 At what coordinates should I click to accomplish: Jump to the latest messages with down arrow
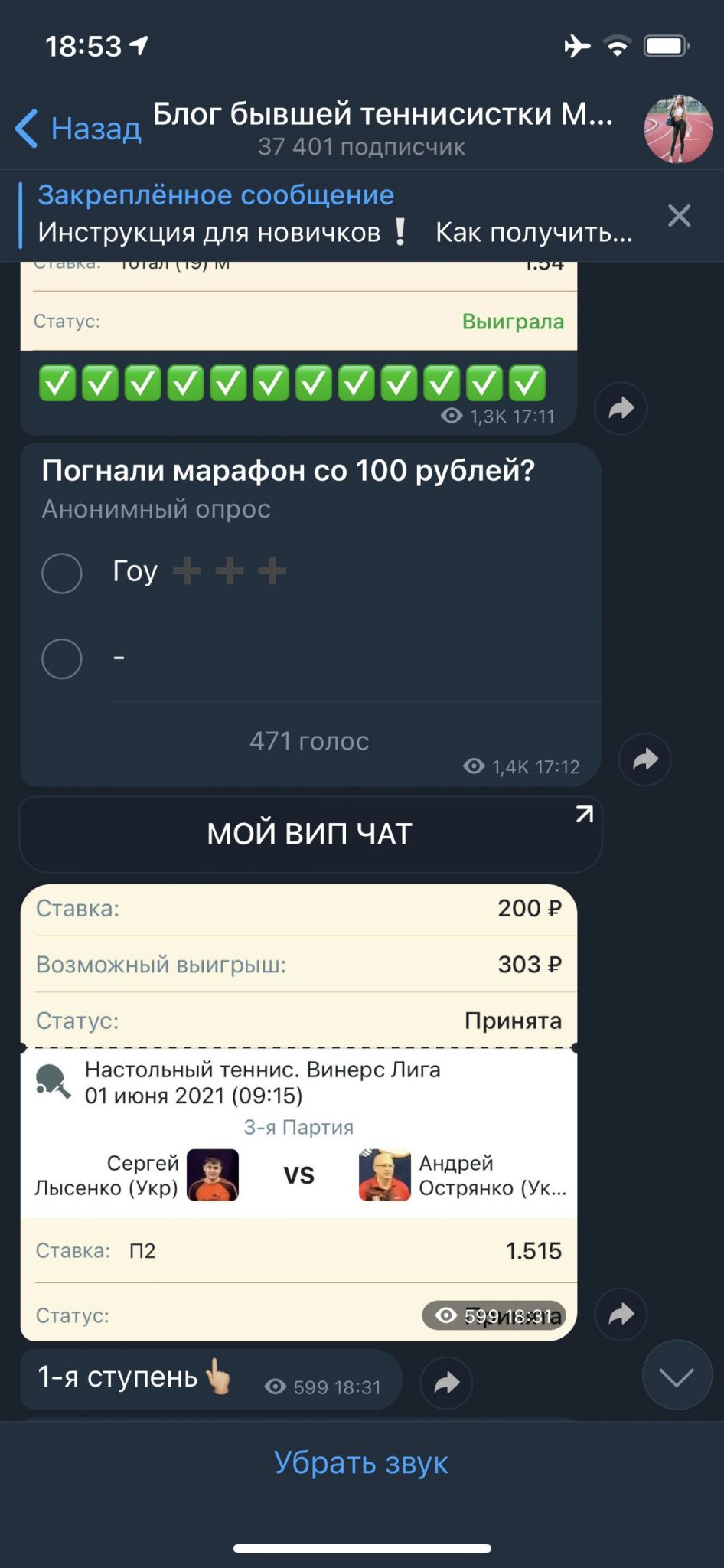click(x=677, y=1375)
